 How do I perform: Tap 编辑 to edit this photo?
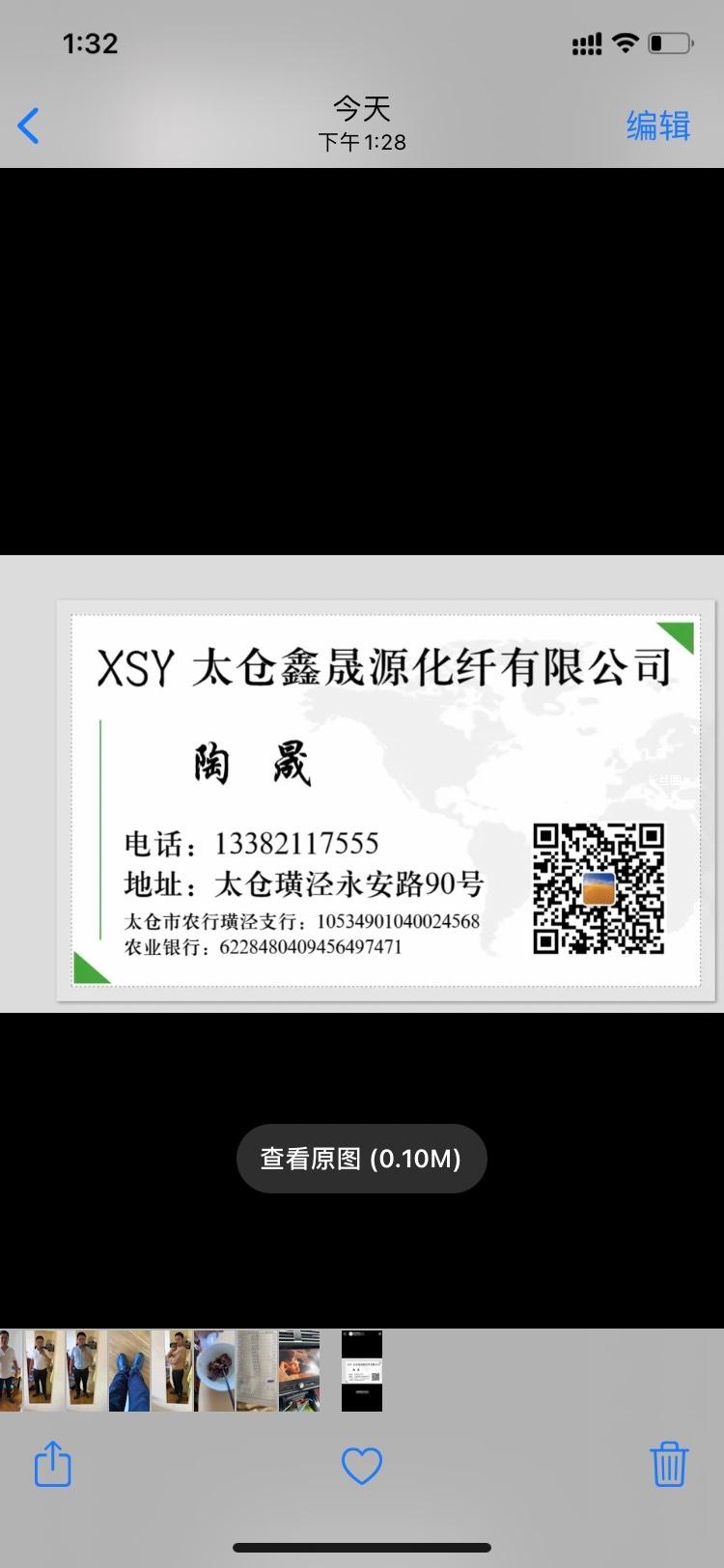point(658,126)
